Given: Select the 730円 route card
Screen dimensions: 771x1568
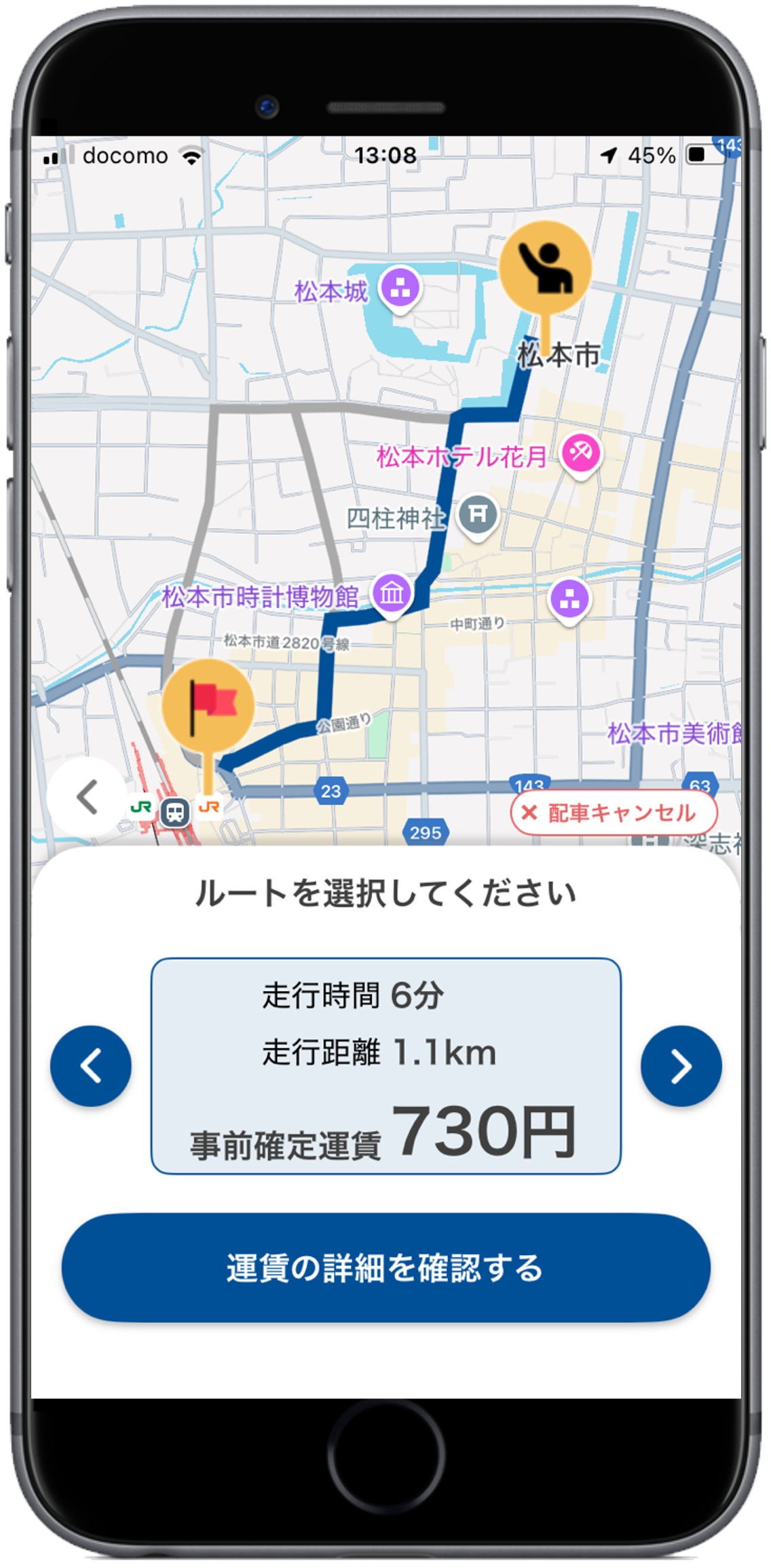Looking at the screenshot, I should tap(385, 1066).
